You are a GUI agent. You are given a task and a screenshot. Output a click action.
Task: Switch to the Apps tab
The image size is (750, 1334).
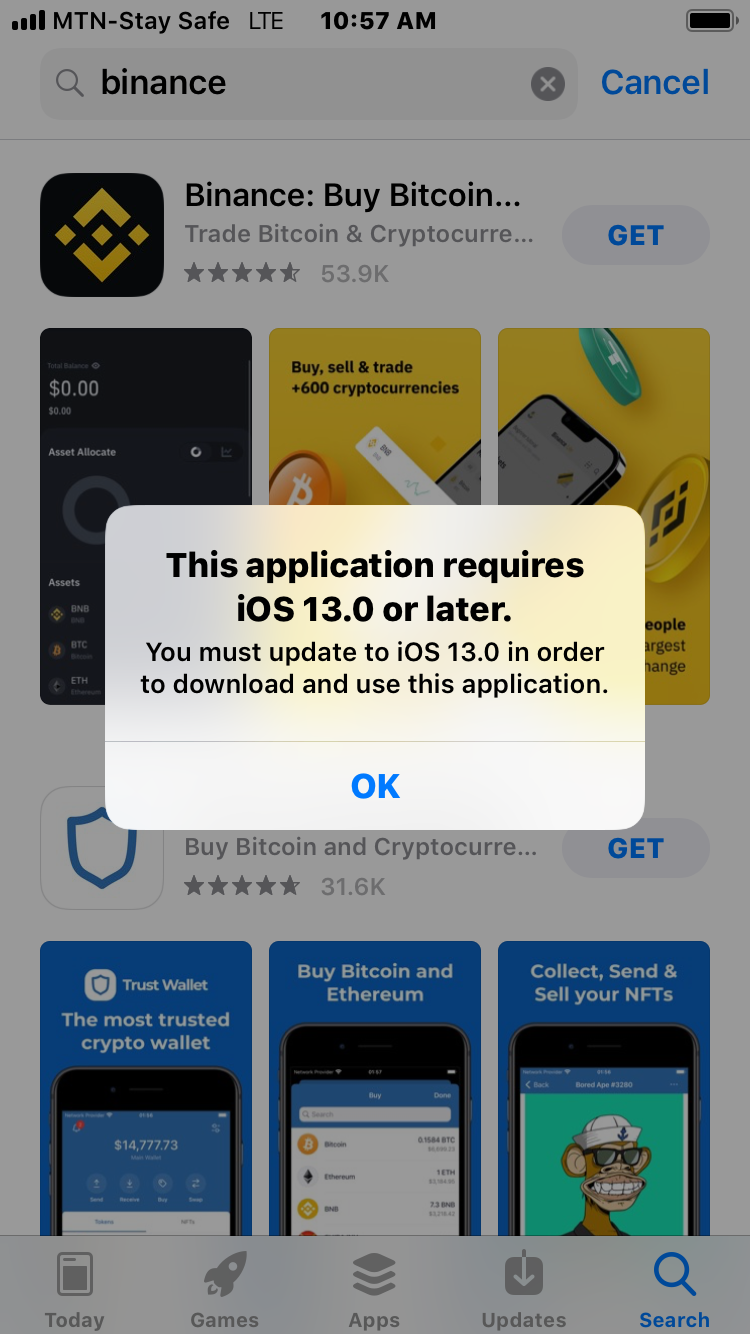(x=375, y=1288)
